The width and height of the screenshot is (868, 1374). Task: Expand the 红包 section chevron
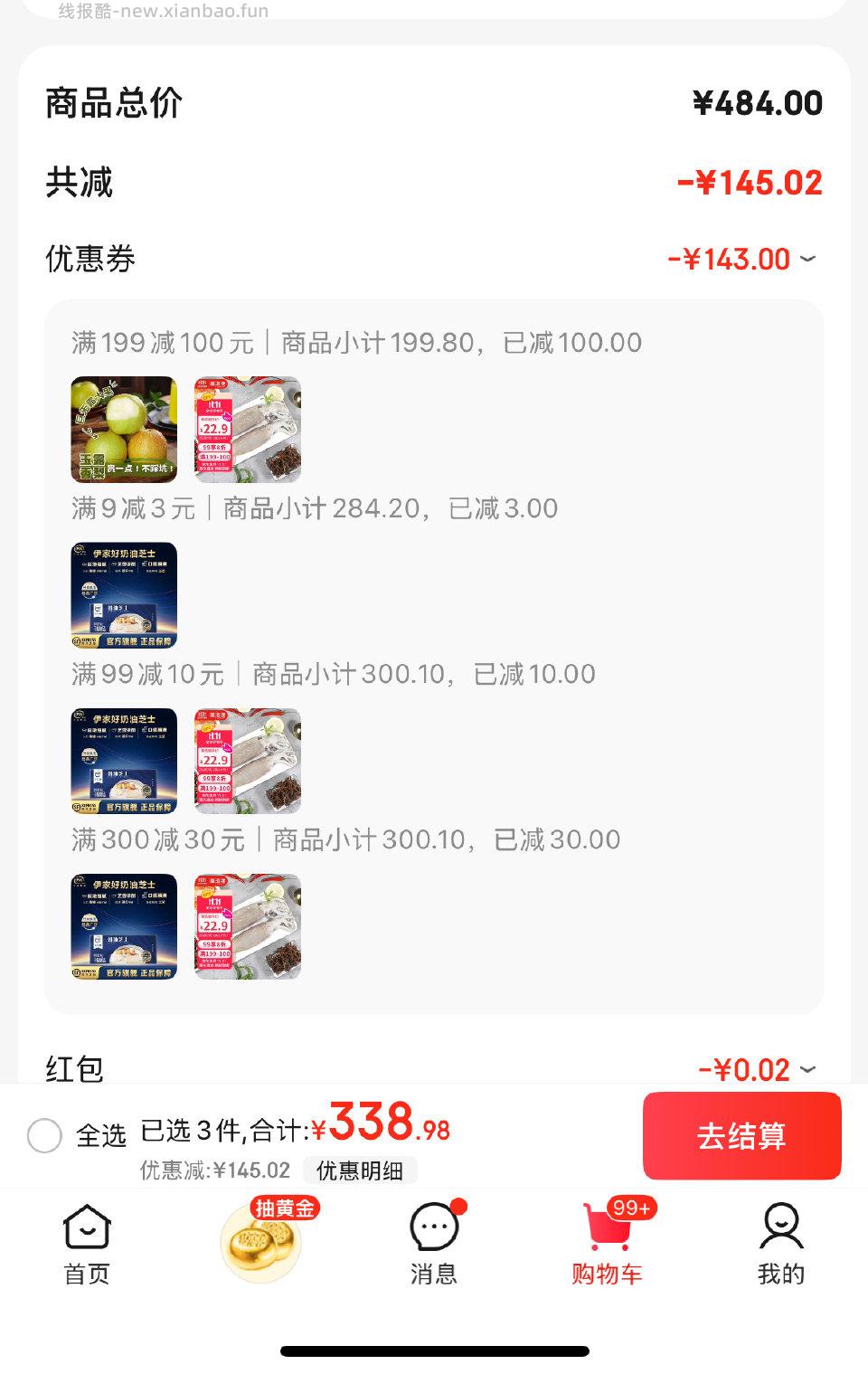click(x=806, y=1069)
